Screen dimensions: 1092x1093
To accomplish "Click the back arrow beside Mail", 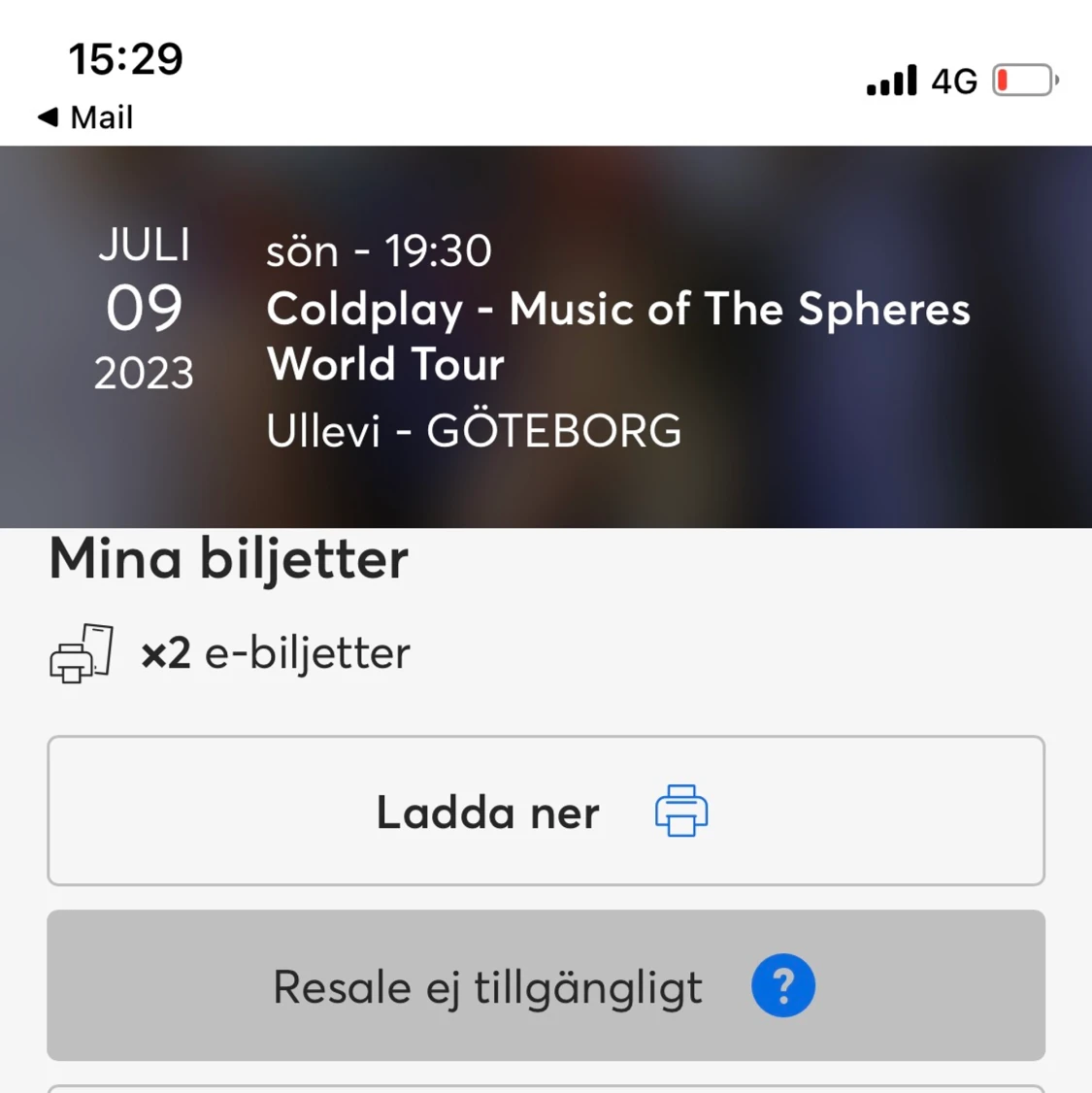I will pyautogui.click(x=47, y=116).
